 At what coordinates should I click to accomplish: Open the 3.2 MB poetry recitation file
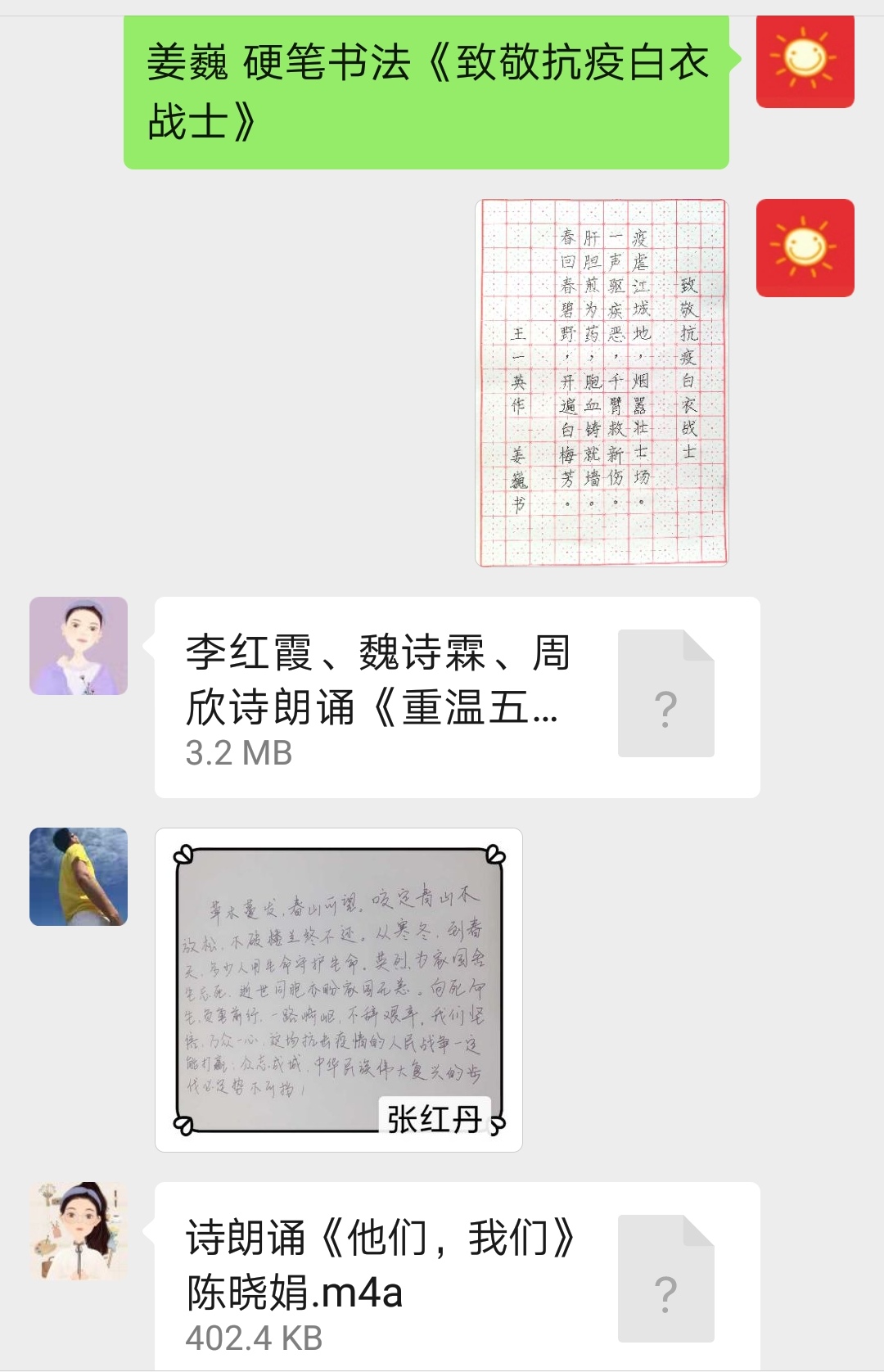[x=457, y=697]
